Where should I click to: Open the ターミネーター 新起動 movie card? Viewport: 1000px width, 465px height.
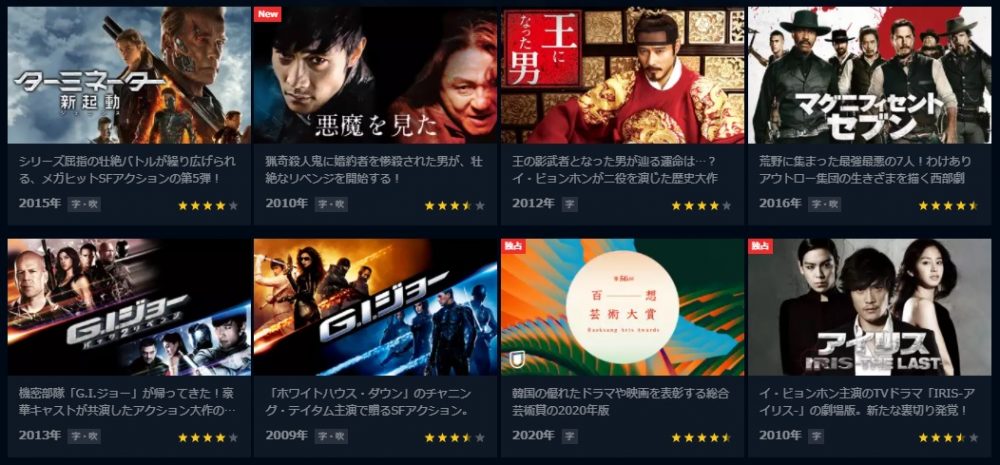[x=129, y=75]
